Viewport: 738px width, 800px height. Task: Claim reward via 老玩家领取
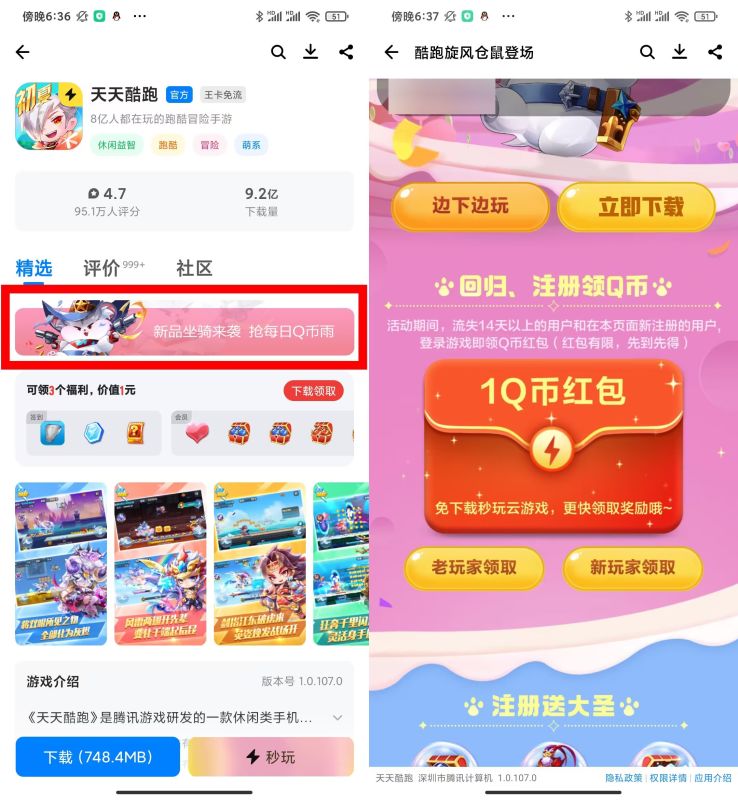tap(474, 568)
